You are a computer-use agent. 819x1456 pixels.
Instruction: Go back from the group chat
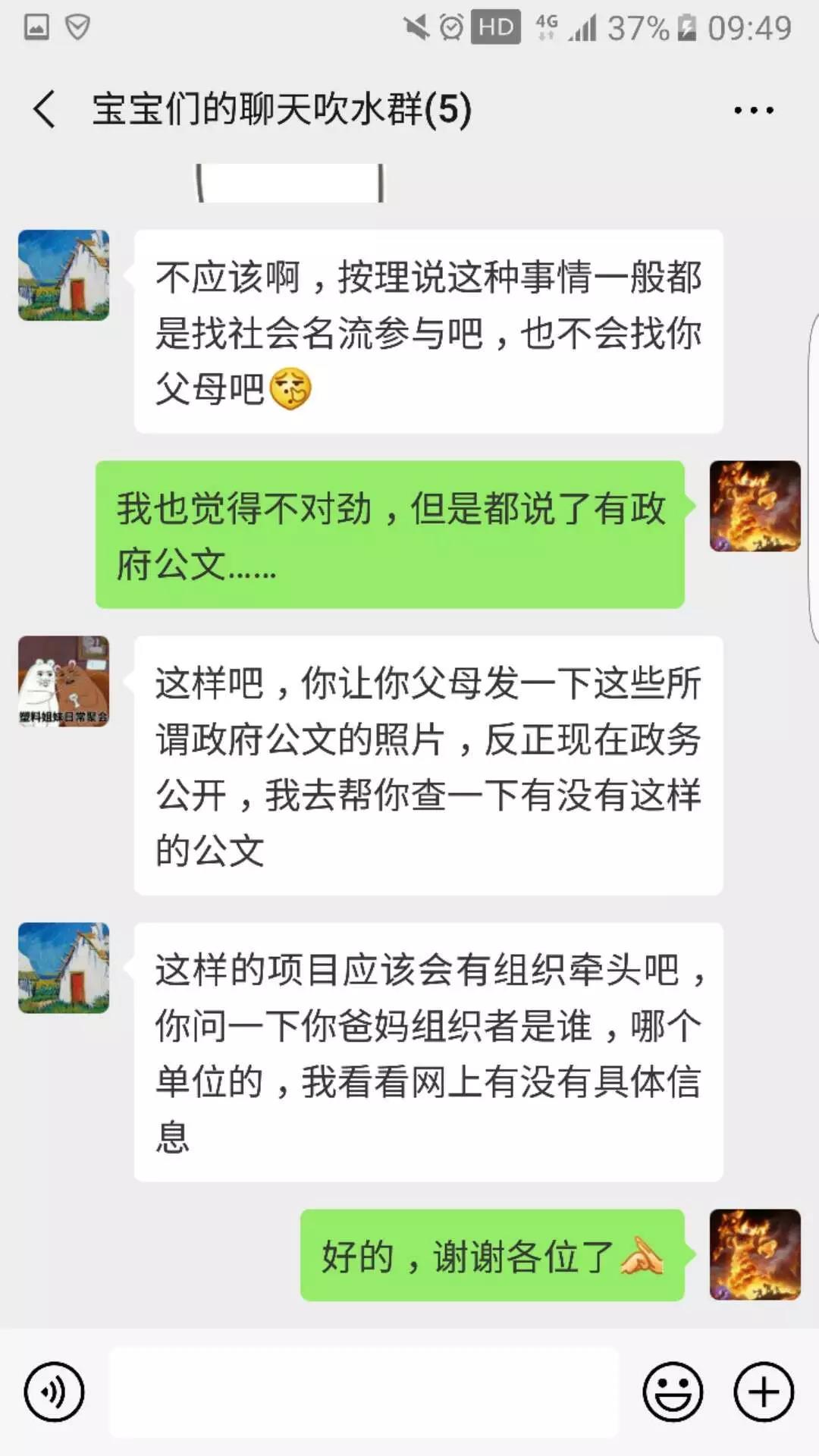45,109
